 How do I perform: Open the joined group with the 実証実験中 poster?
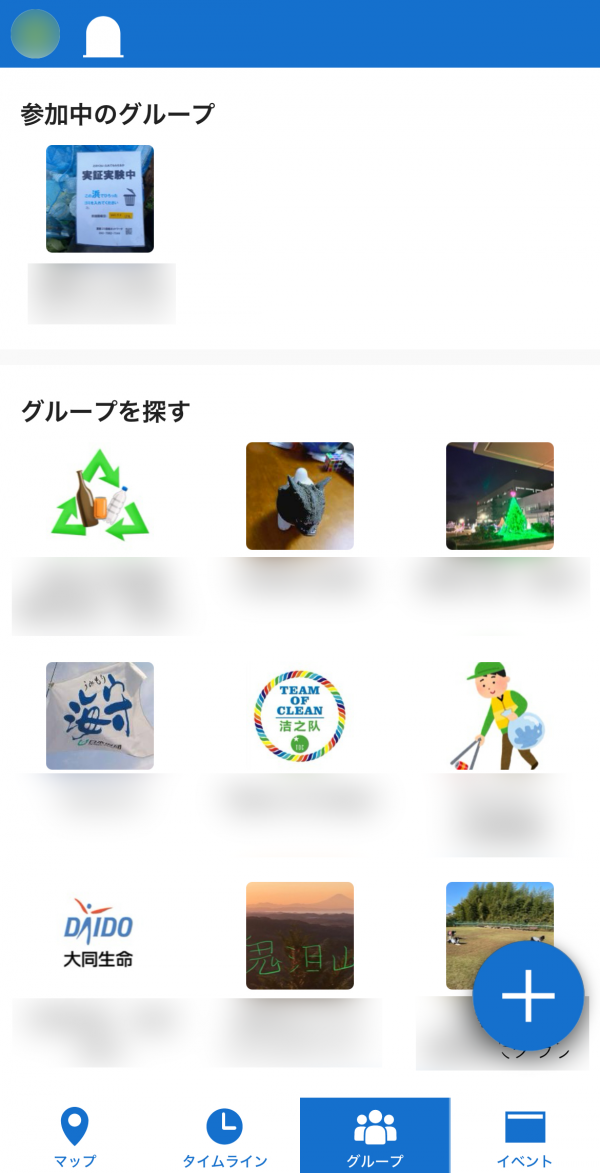100,199
